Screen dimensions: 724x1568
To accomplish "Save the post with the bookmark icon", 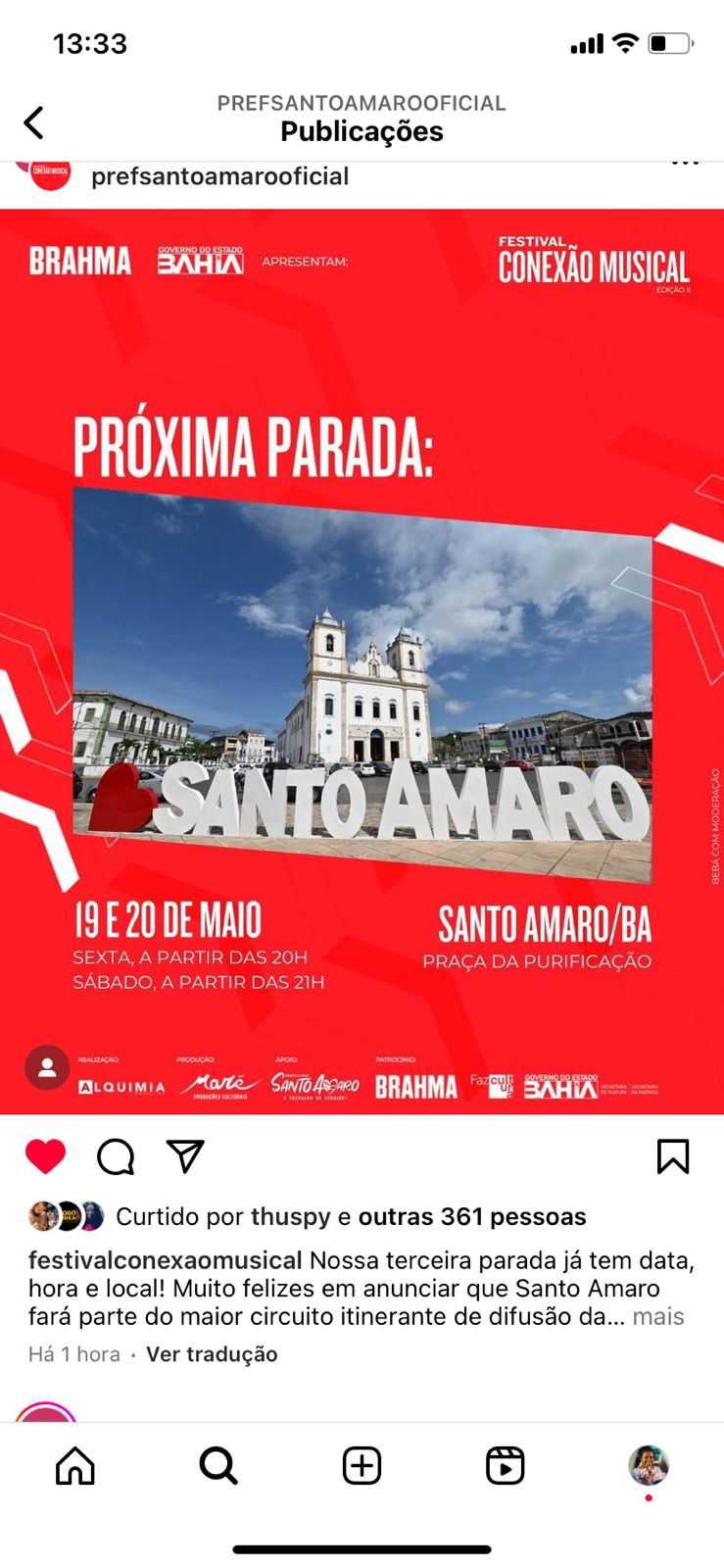I will [x=673, y=1156].
